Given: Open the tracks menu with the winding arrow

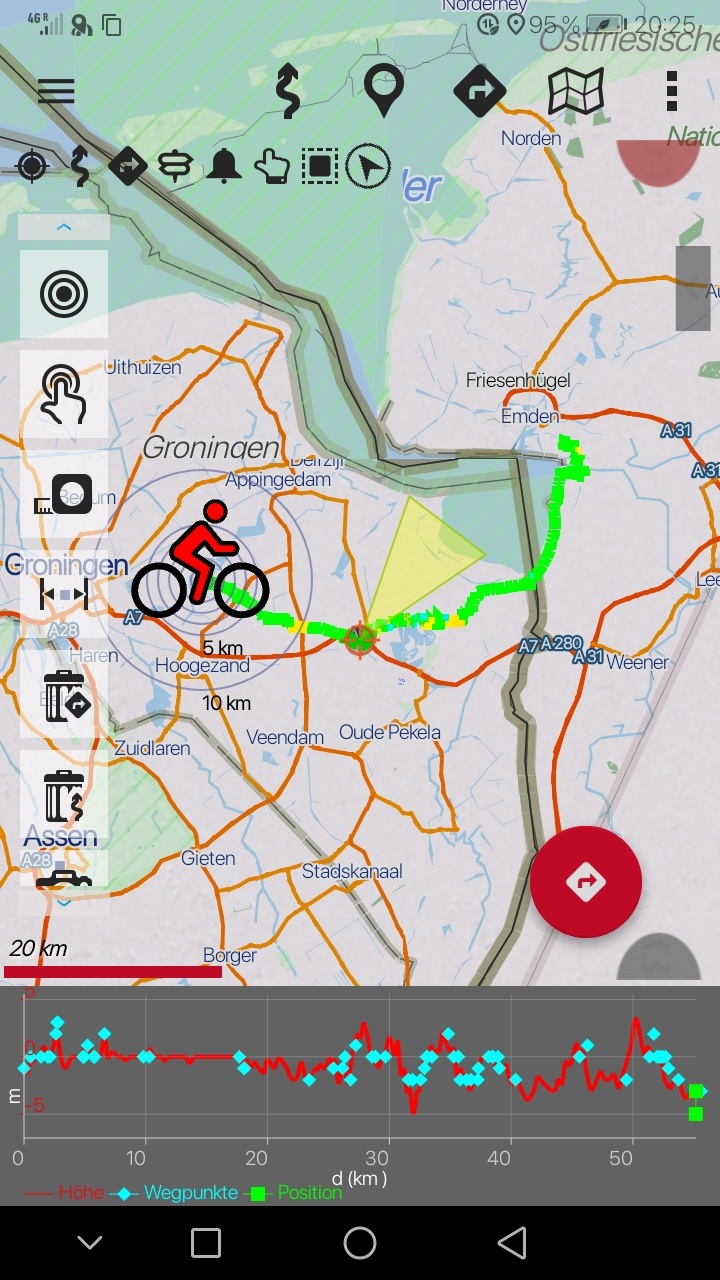Looking at the screenshot, I should [288, 91].
